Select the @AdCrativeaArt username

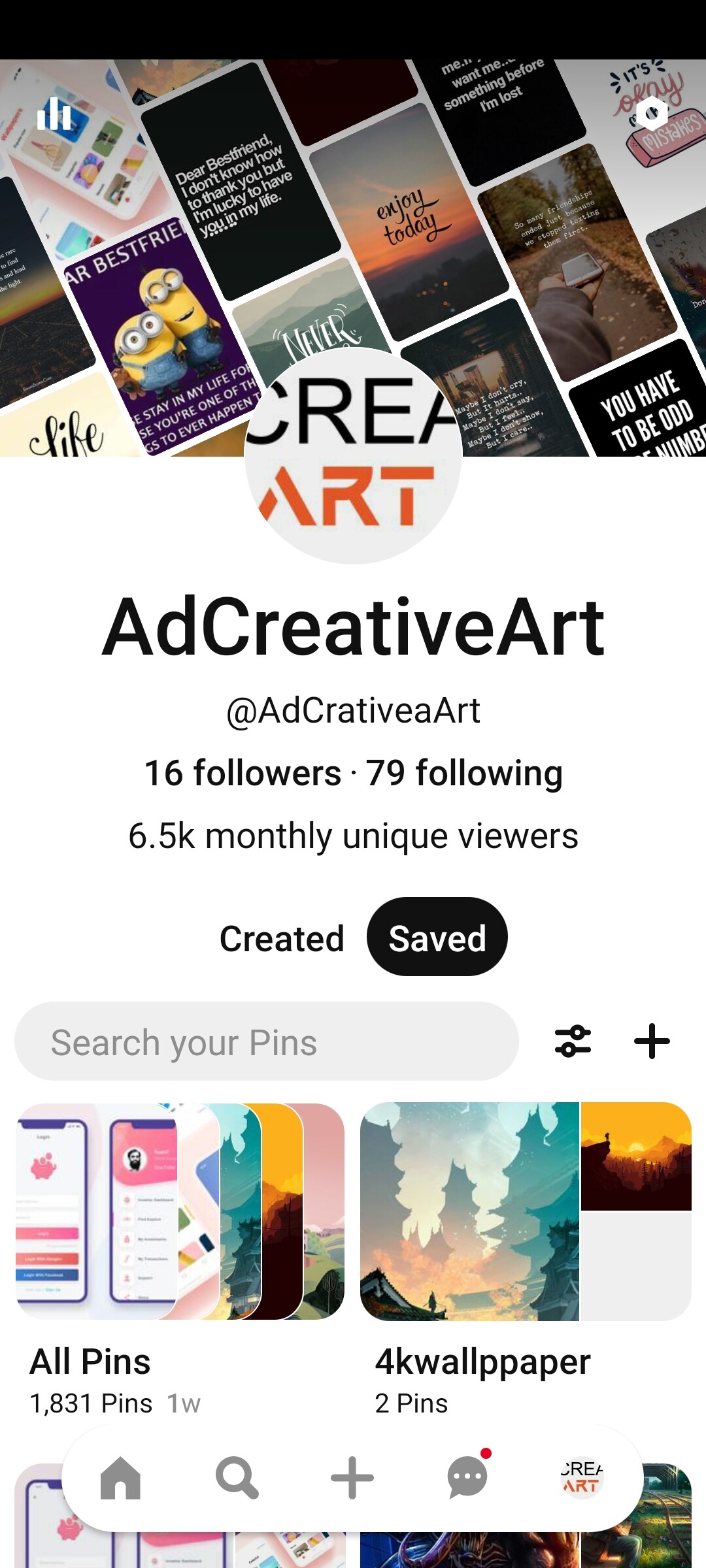[353, 710]
